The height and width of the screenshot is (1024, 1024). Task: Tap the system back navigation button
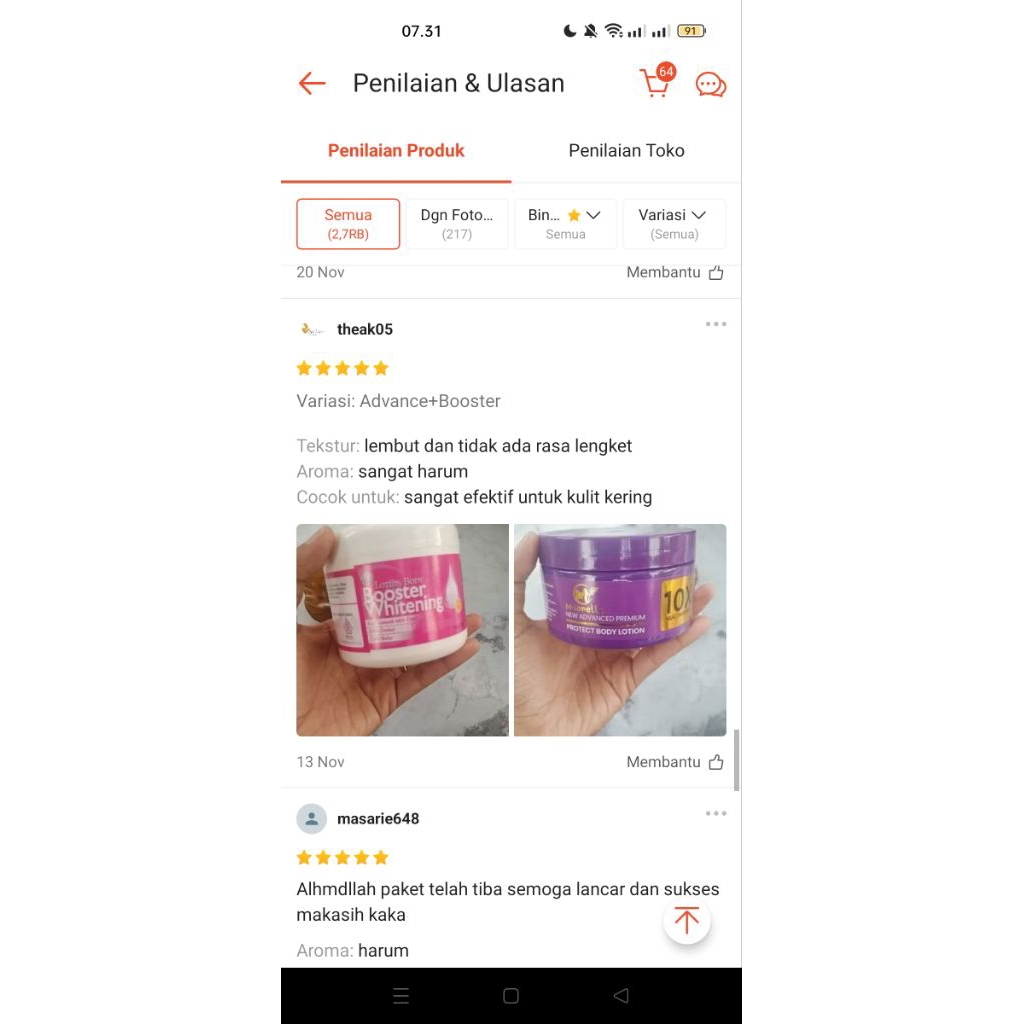coord(621,996)
